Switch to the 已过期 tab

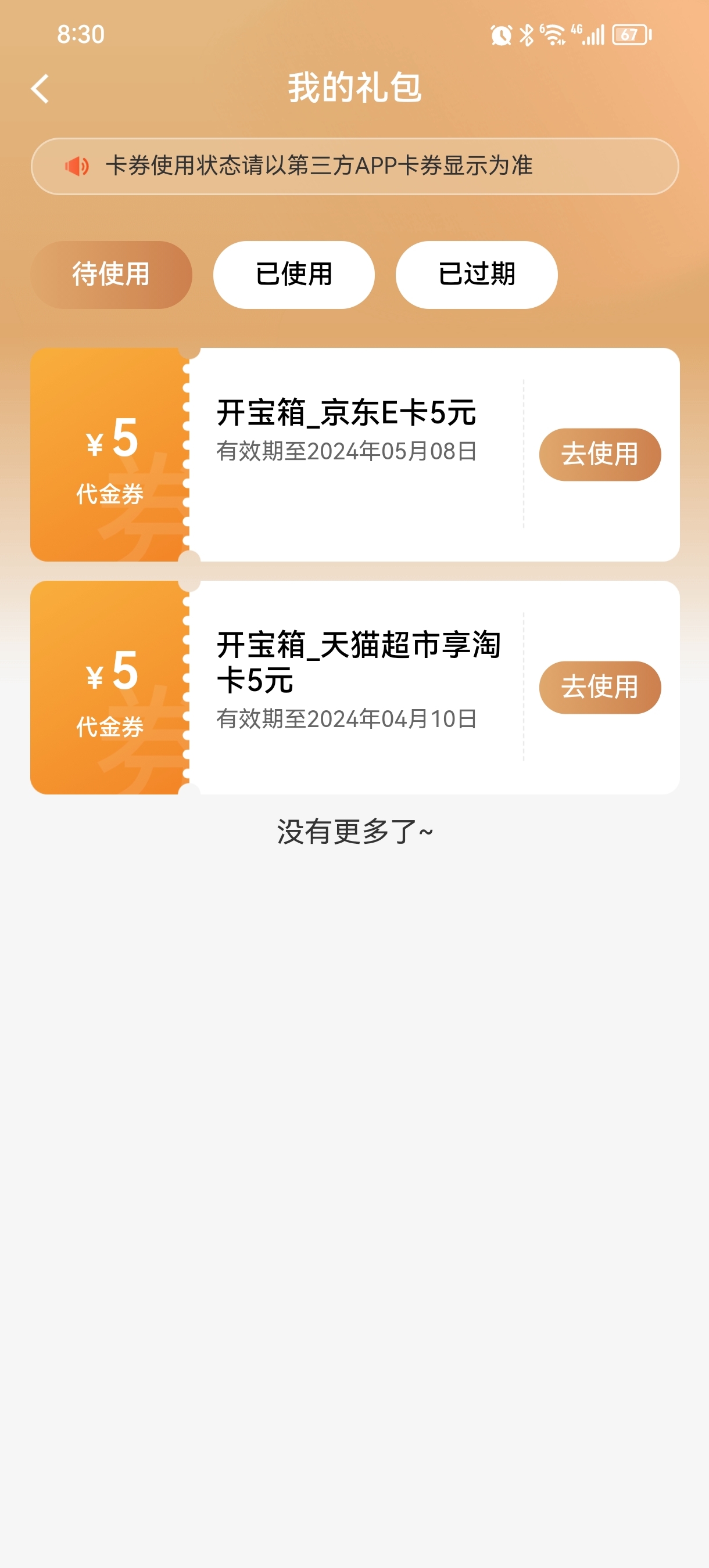(477, 275)
